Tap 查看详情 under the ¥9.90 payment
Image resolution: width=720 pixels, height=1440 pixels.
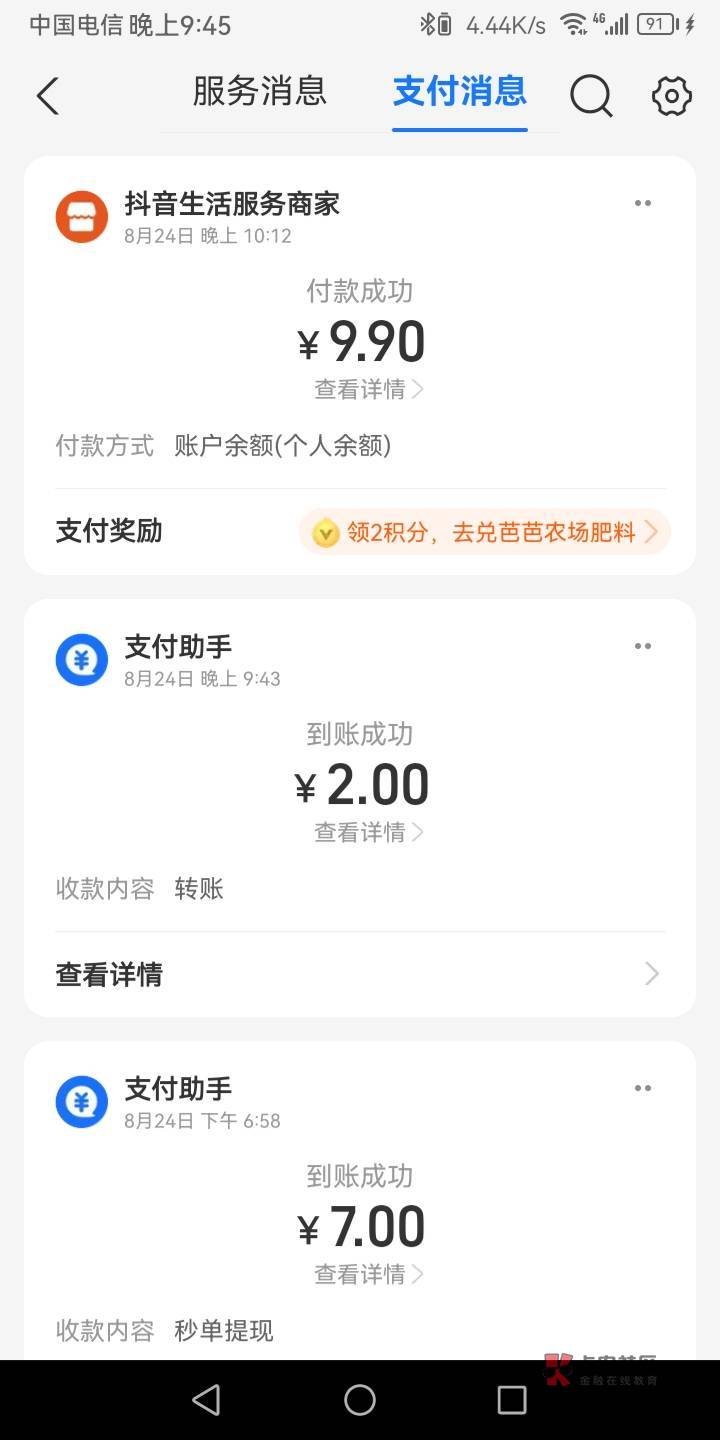pos(369,389)
